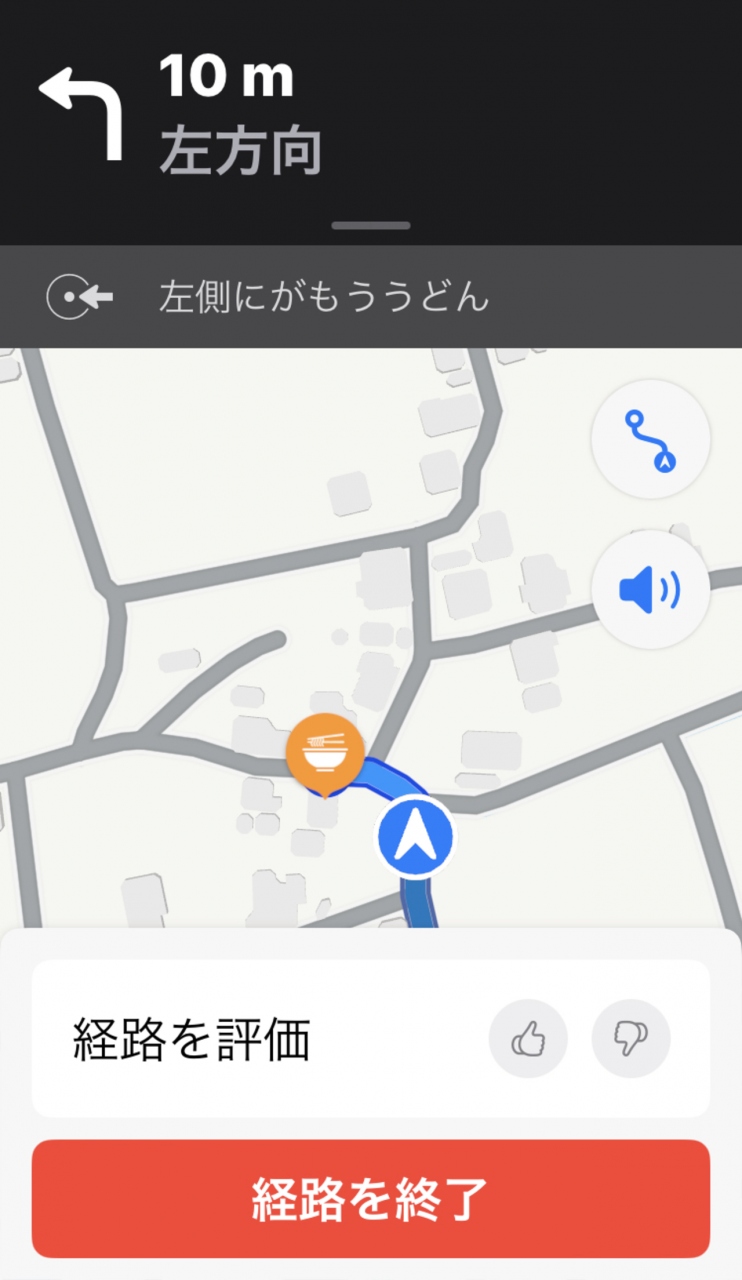Open the route overview button
The height and width of the screenshot is (1280, 742).
[651, 439]
